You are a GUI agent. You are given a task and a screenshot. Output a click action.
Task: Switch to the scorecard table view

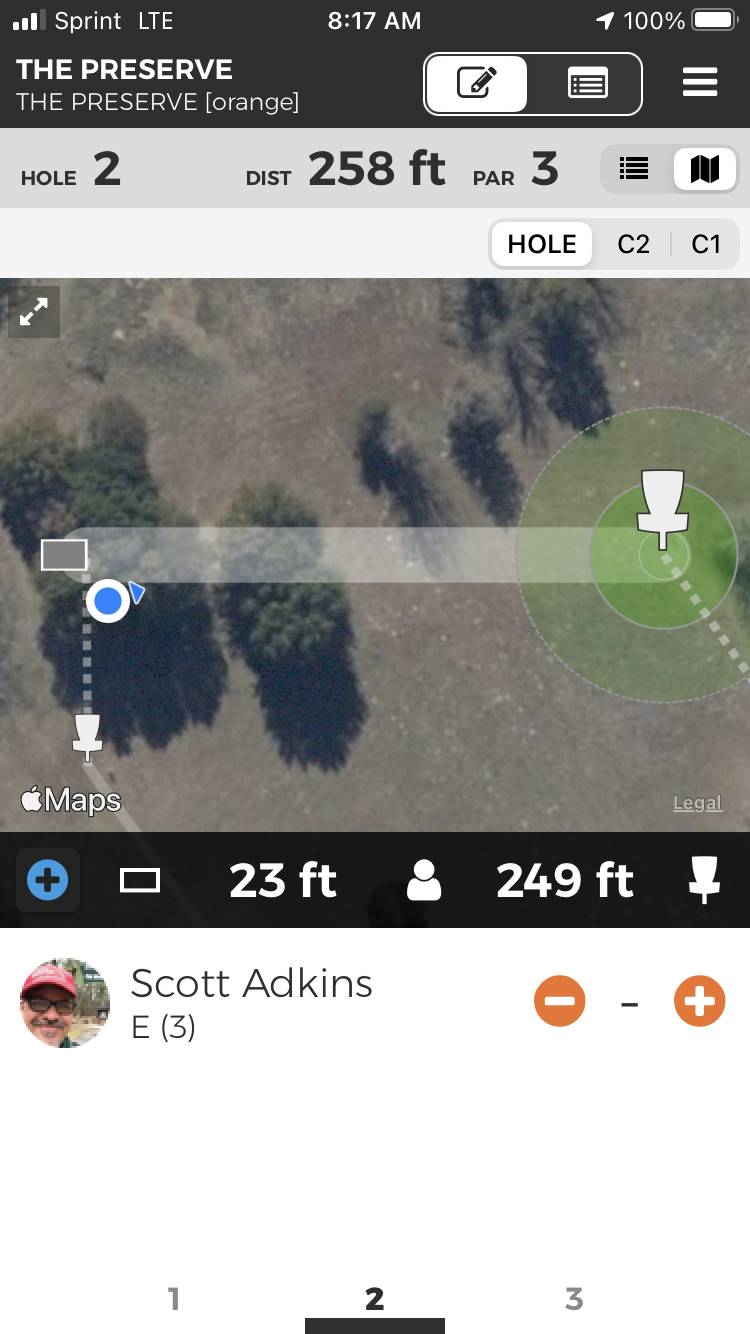tap(587, 84)
